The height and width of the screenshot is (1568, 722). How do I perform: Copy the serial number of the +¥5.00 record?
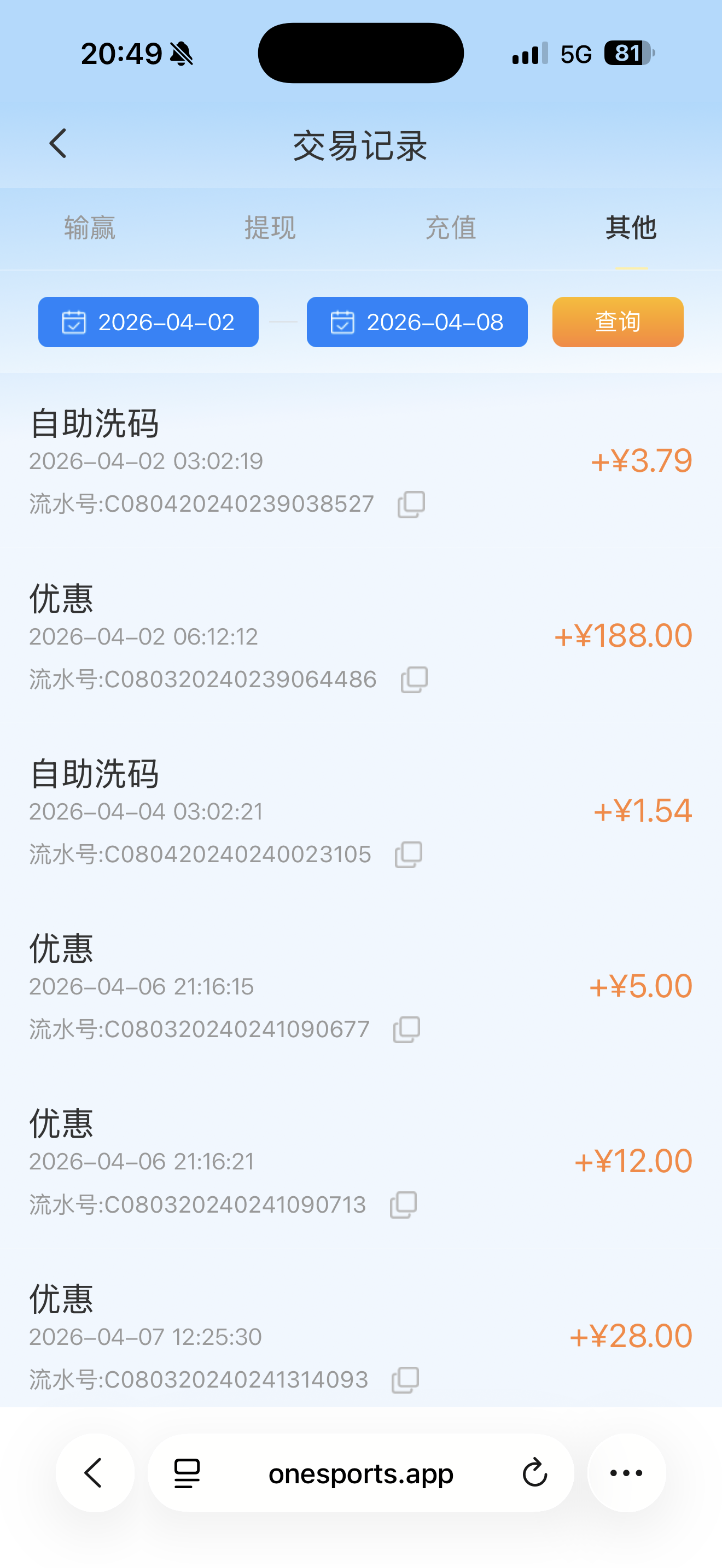[406, 1029]
